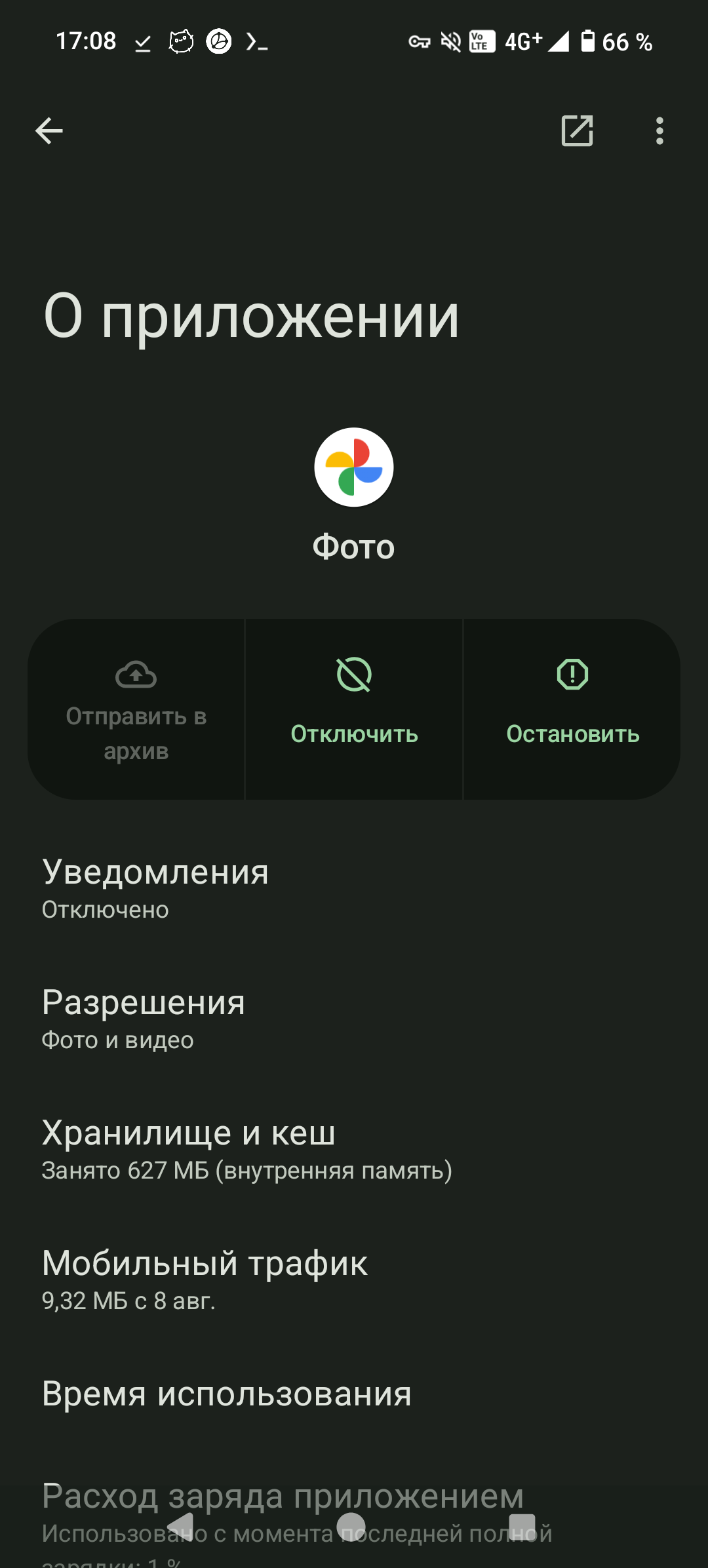This screenshot has width=708, height=1568.
Task: Tap the system home button
Action: [x=351, y=1527]
